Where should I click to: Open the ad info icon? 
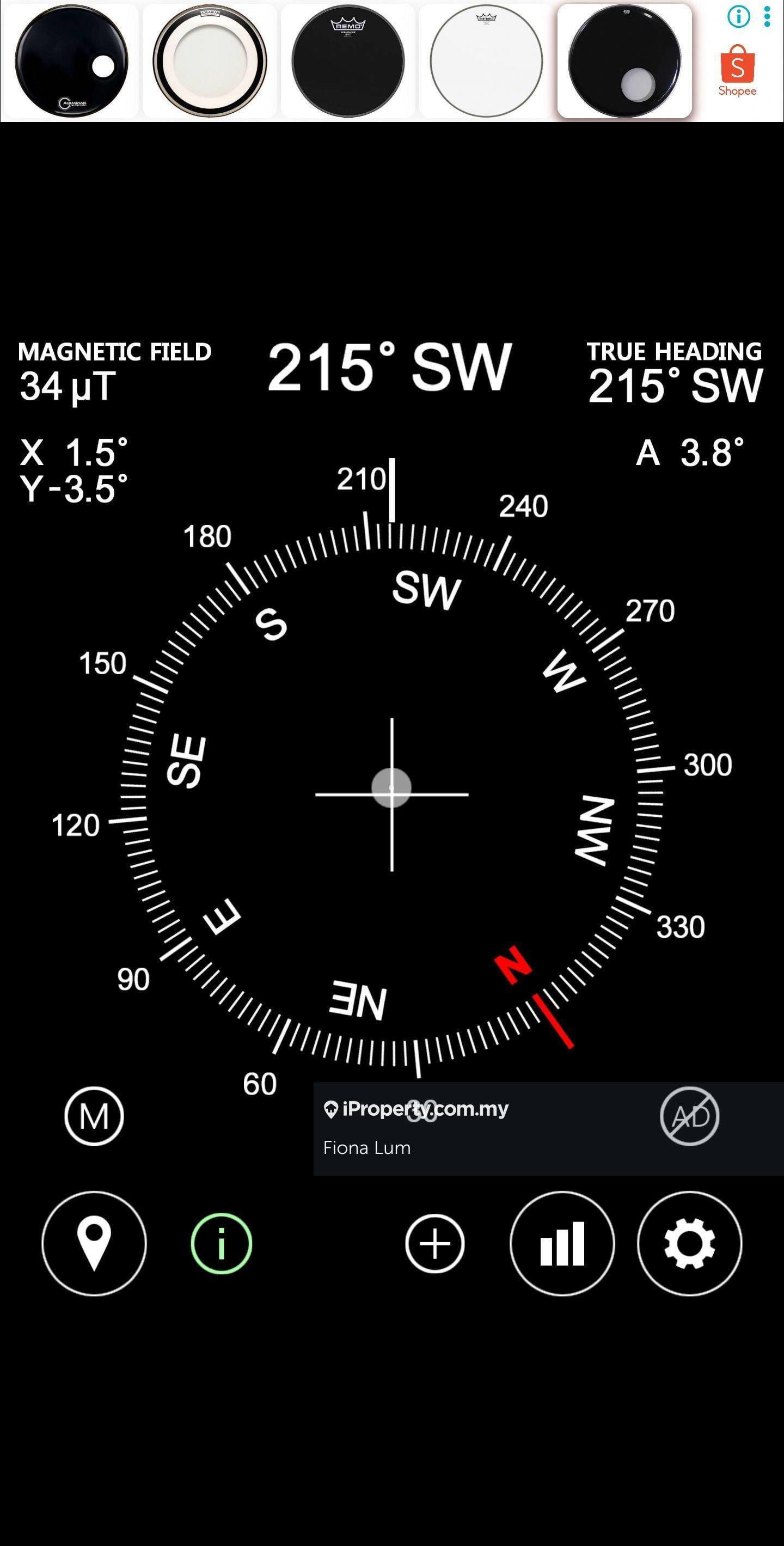[x=738, y=16]
